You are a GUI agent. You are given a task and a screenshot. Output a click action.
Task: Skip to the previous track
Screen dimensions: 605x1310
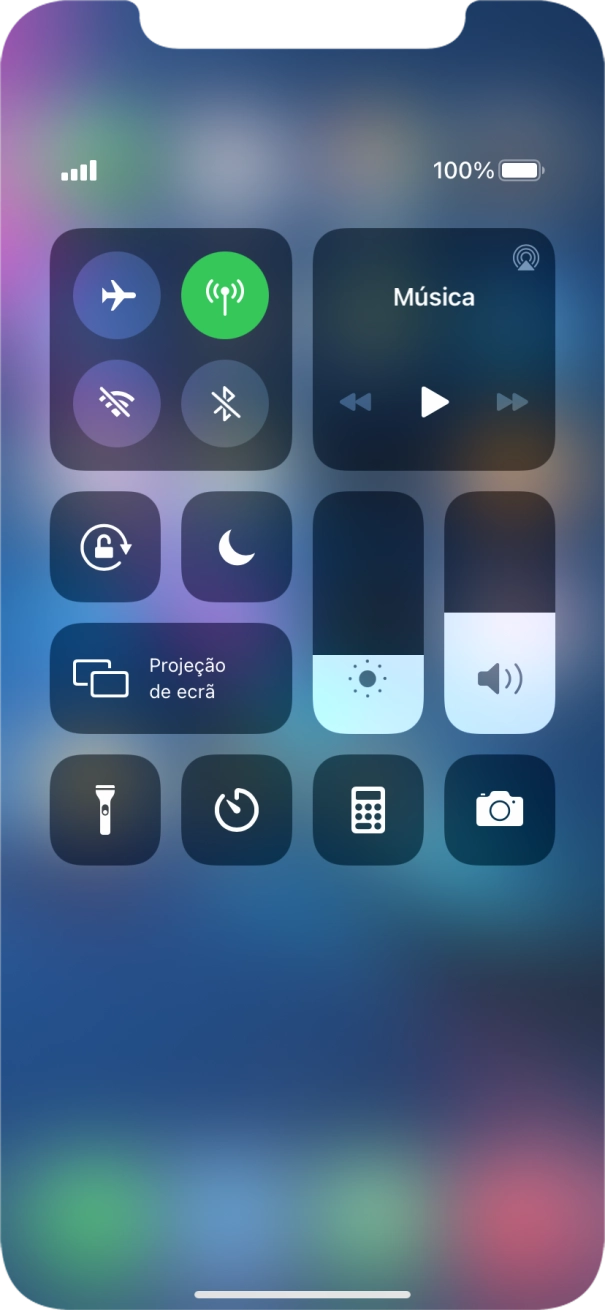point(355,402)
